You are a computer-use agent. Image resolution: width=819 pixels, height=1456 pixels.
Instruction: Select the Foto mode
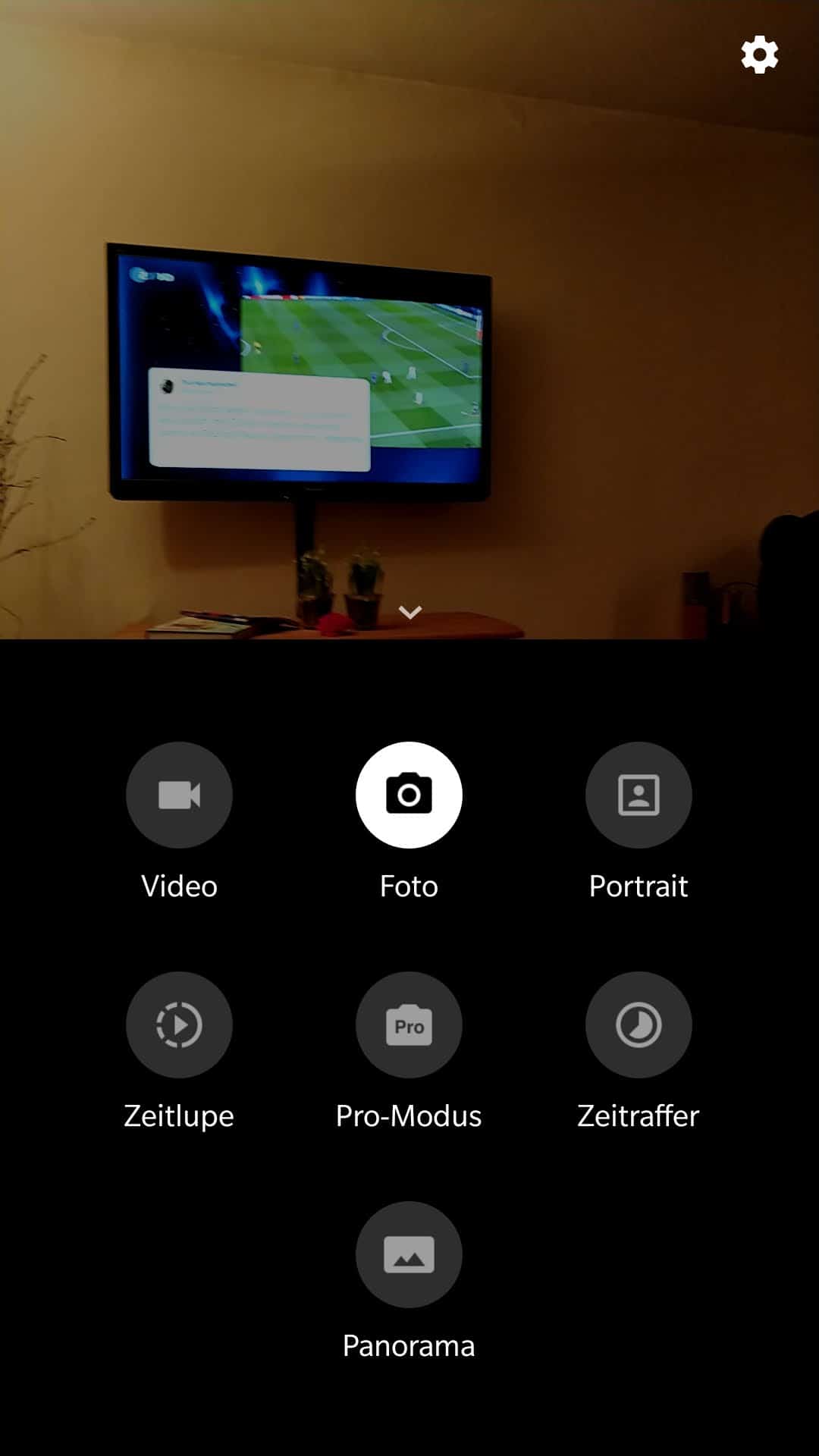pyautogui.click(x=409, y=795)
